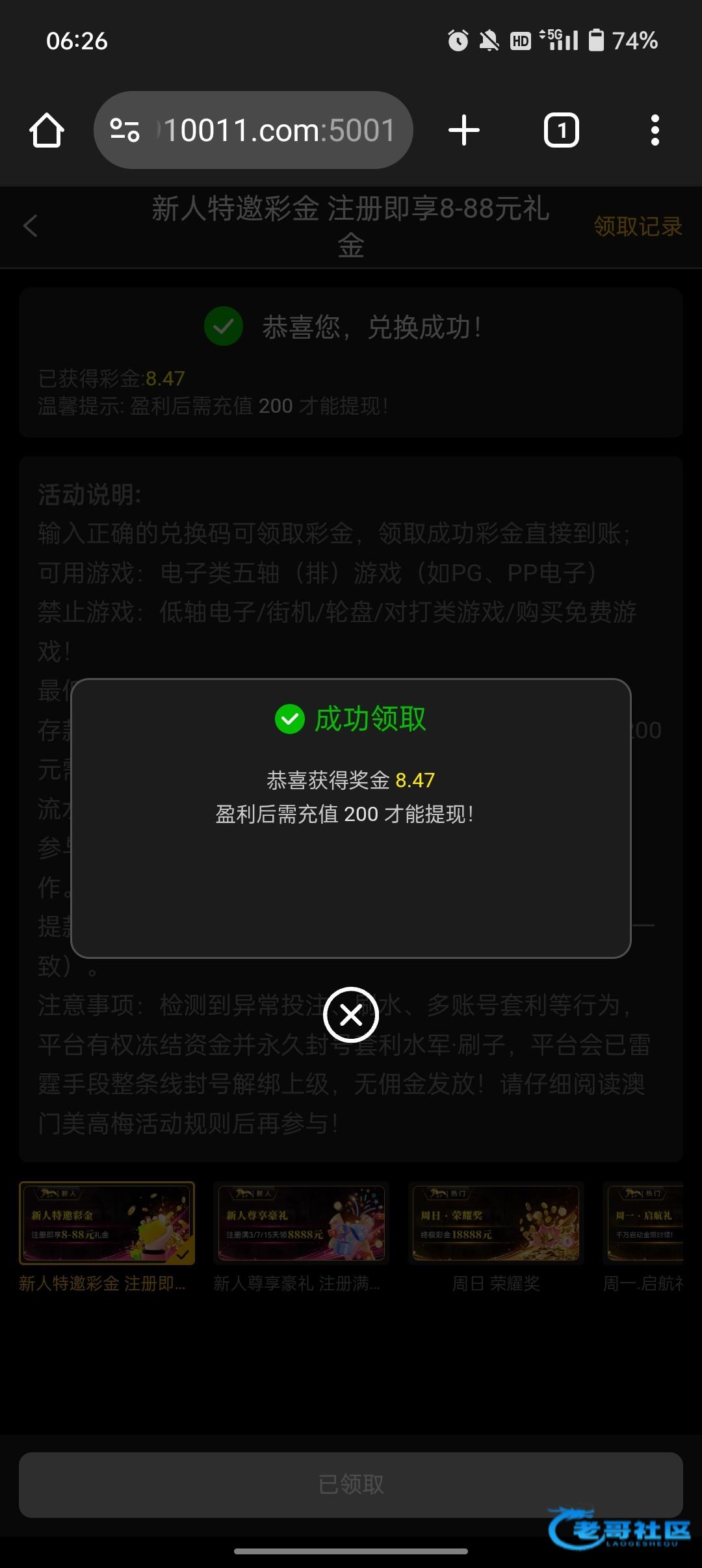Open the 周日 荣耀奖 promotion card
This screenshot has height=1568, width=702.
(x=496, y=1223)
